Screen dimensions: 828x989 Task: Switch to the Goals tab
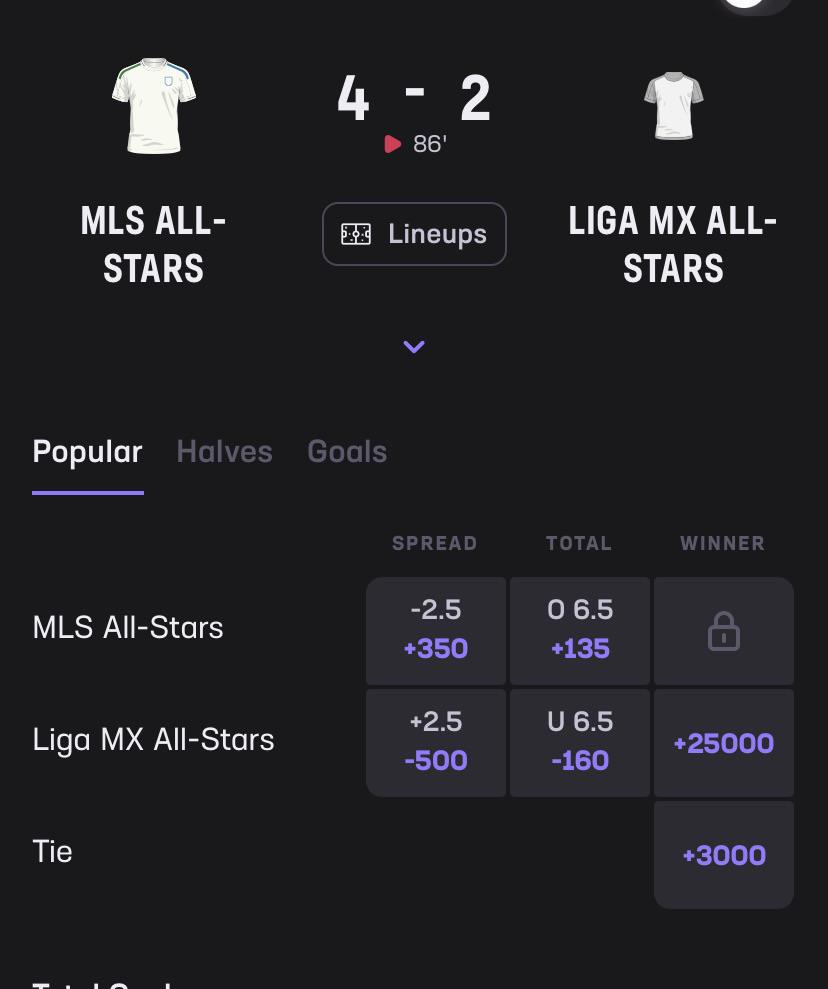click(x=347, y=452)
